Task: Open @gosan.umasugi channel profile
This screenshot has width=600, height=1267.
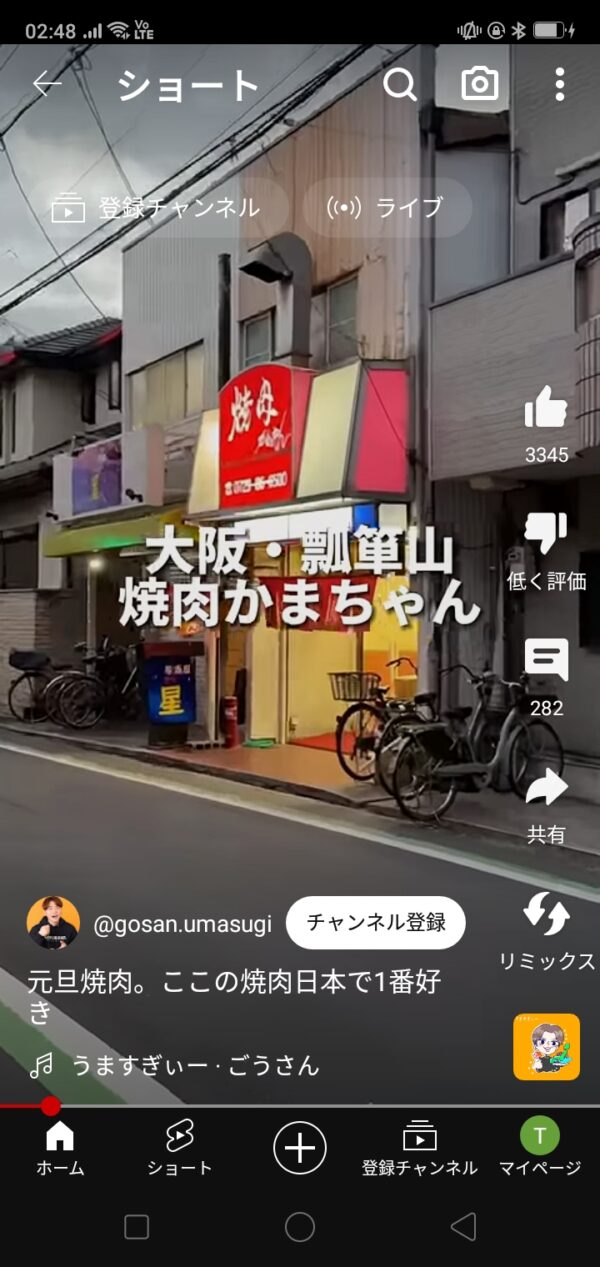Action: pos(182,924)
